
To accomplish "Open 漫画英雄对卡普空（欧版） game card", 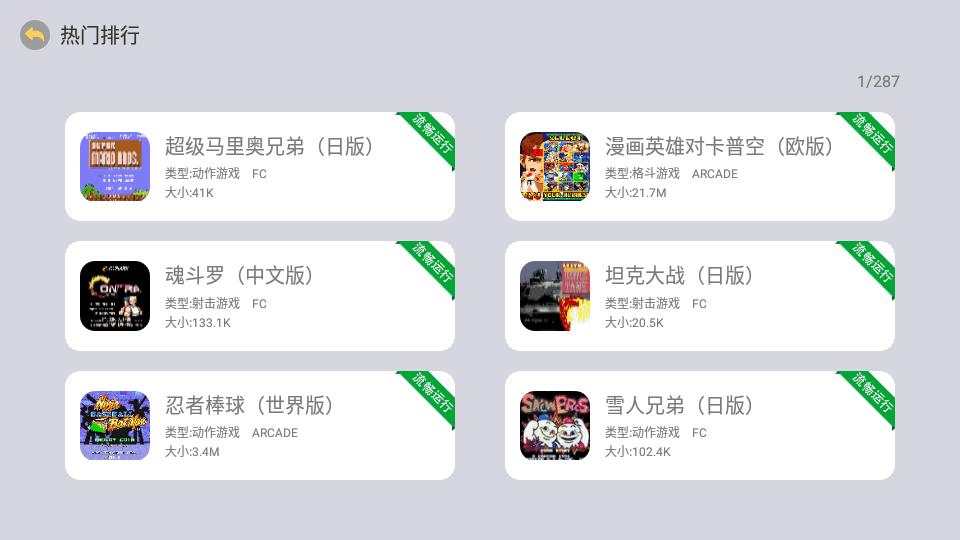I will tap(700, 166).
